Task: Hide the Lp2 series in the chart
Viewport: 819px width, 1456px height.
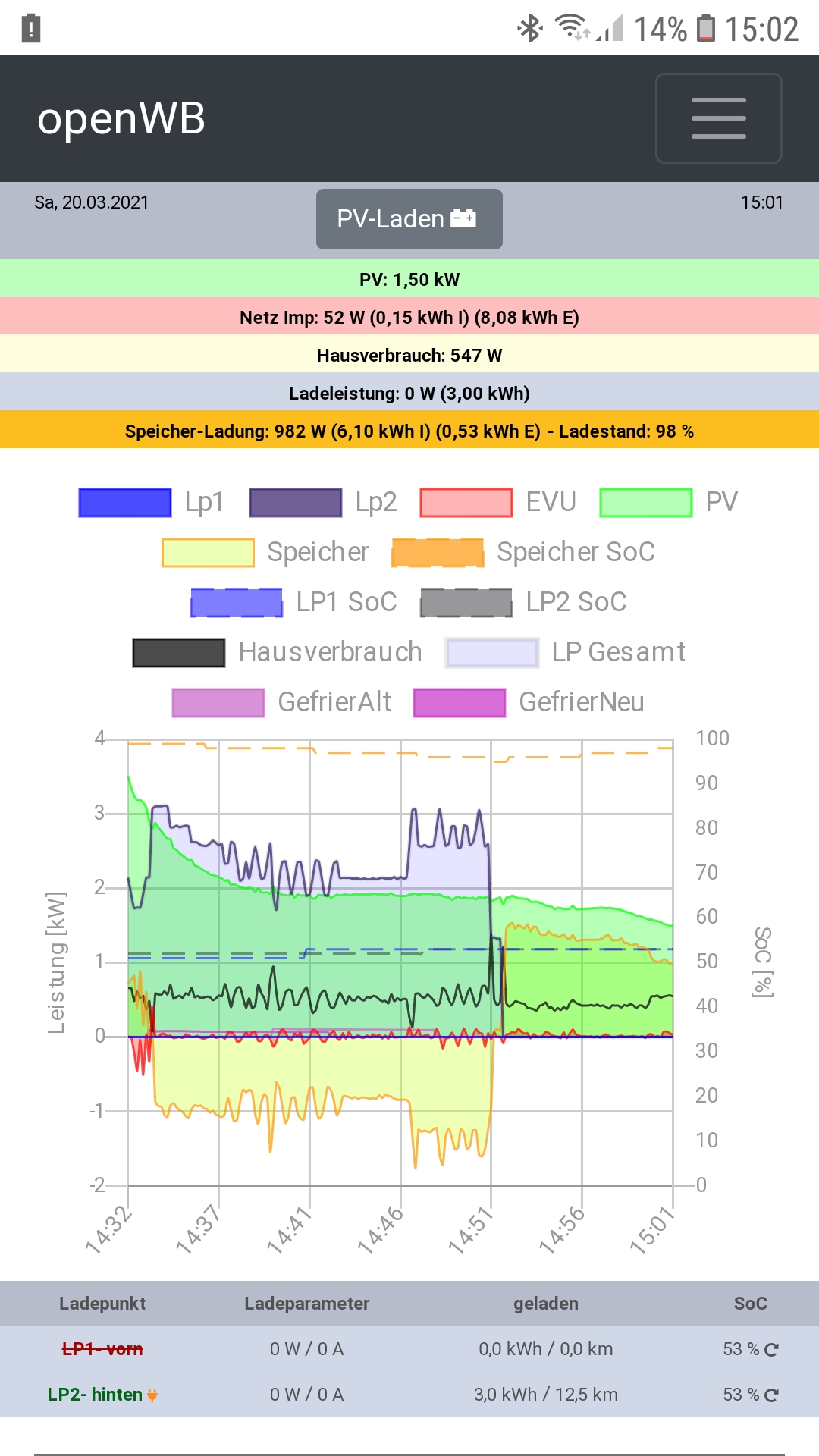Action: pos(323,502)
